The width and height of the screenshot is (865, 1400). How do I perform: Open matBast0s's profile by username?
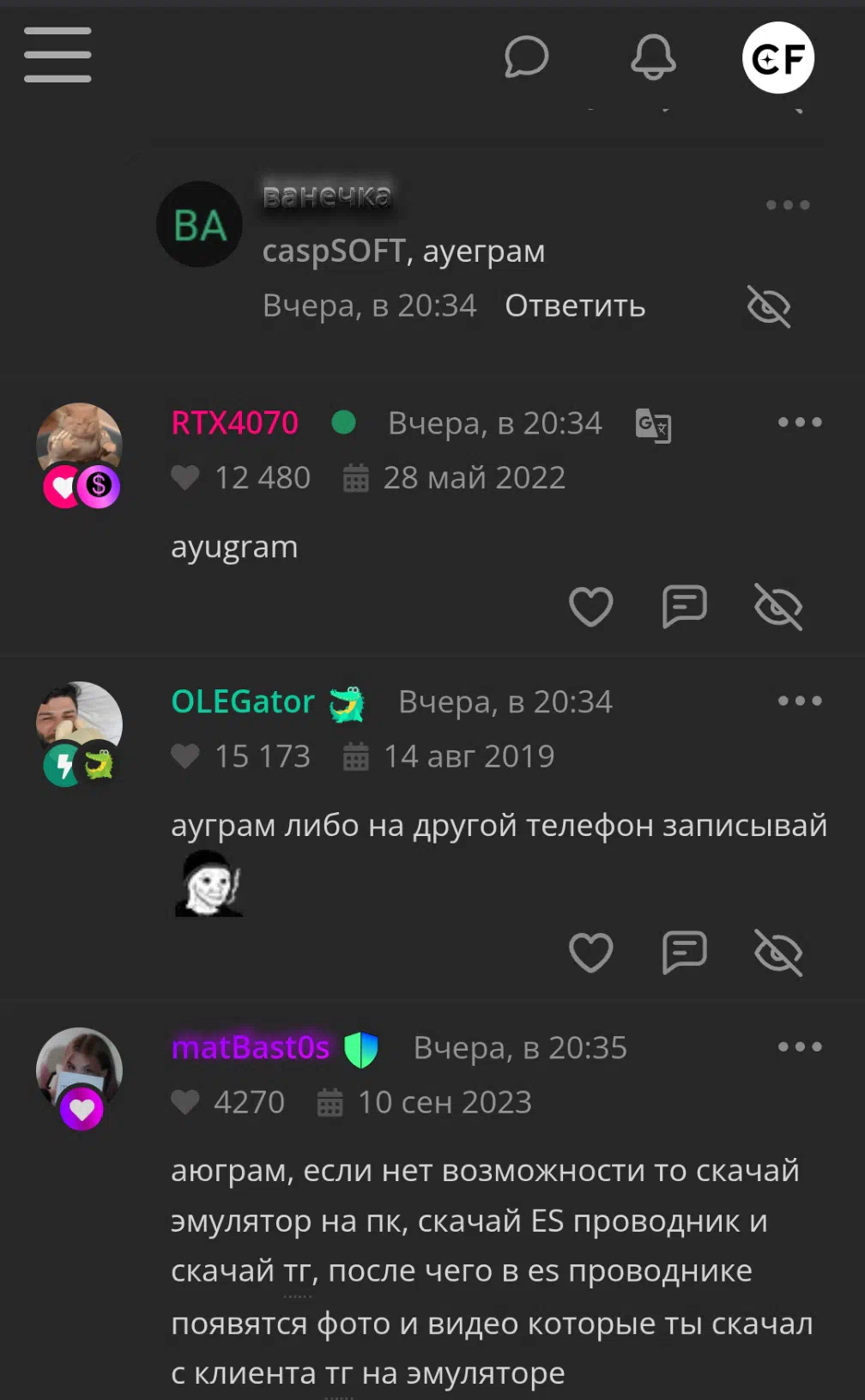[x=251, y=1047]
